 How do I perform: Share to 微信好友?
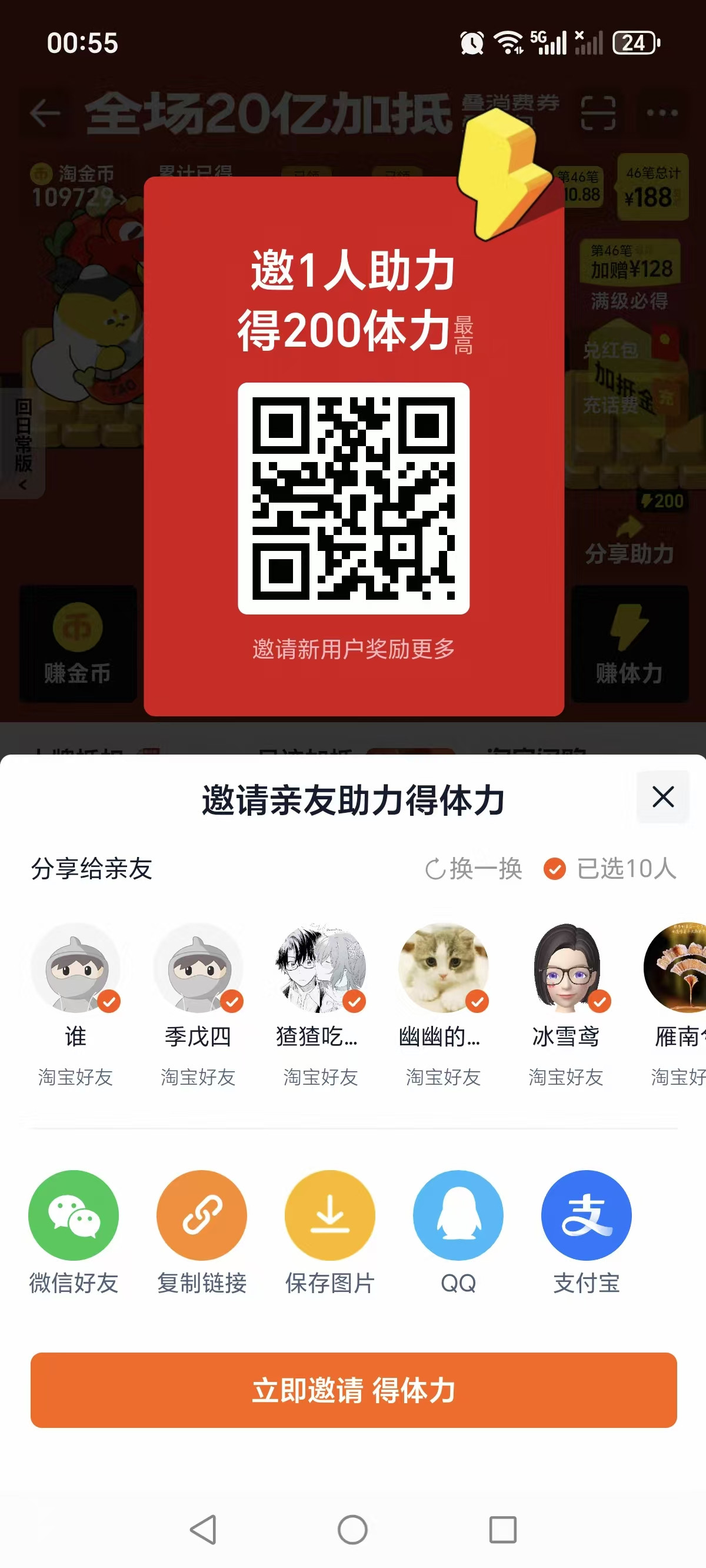pyautogui.click(x=74, y=1215)
